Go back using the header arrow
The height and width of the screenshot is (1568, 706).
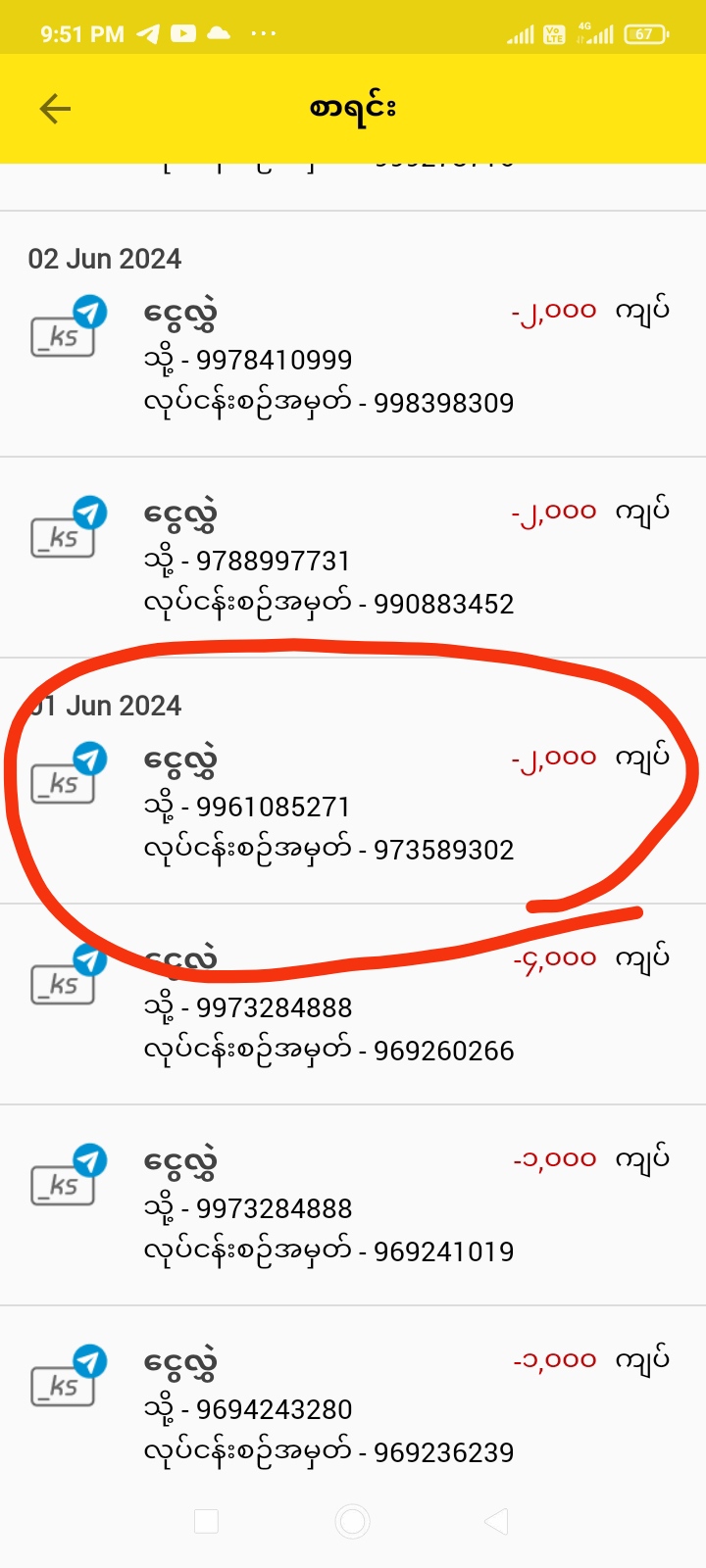56,109
